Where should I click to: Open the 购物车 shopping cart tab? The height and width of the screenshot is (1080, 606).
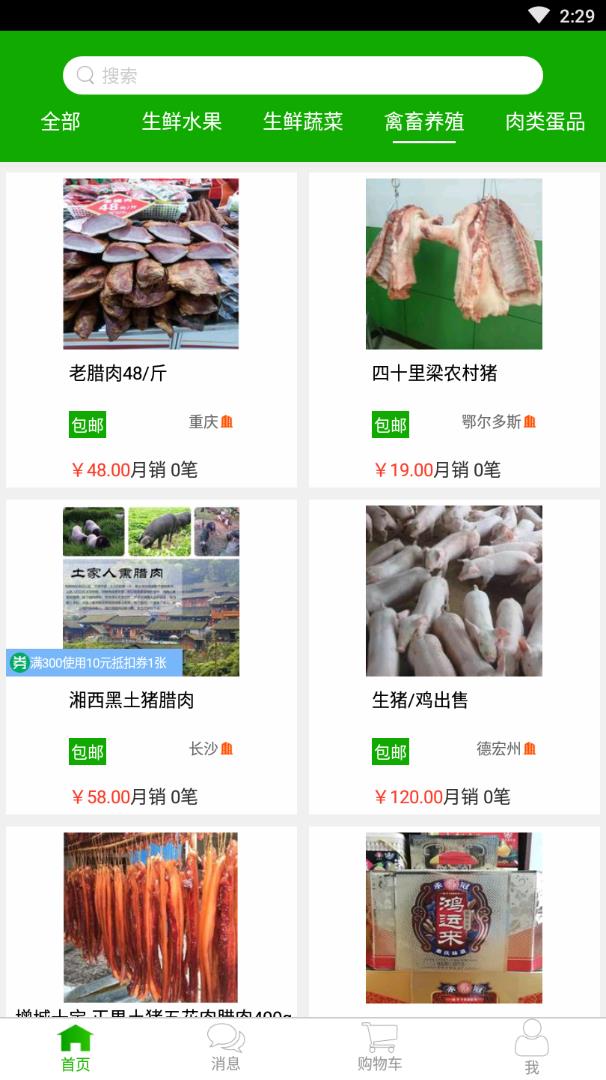click(379, 1048)
